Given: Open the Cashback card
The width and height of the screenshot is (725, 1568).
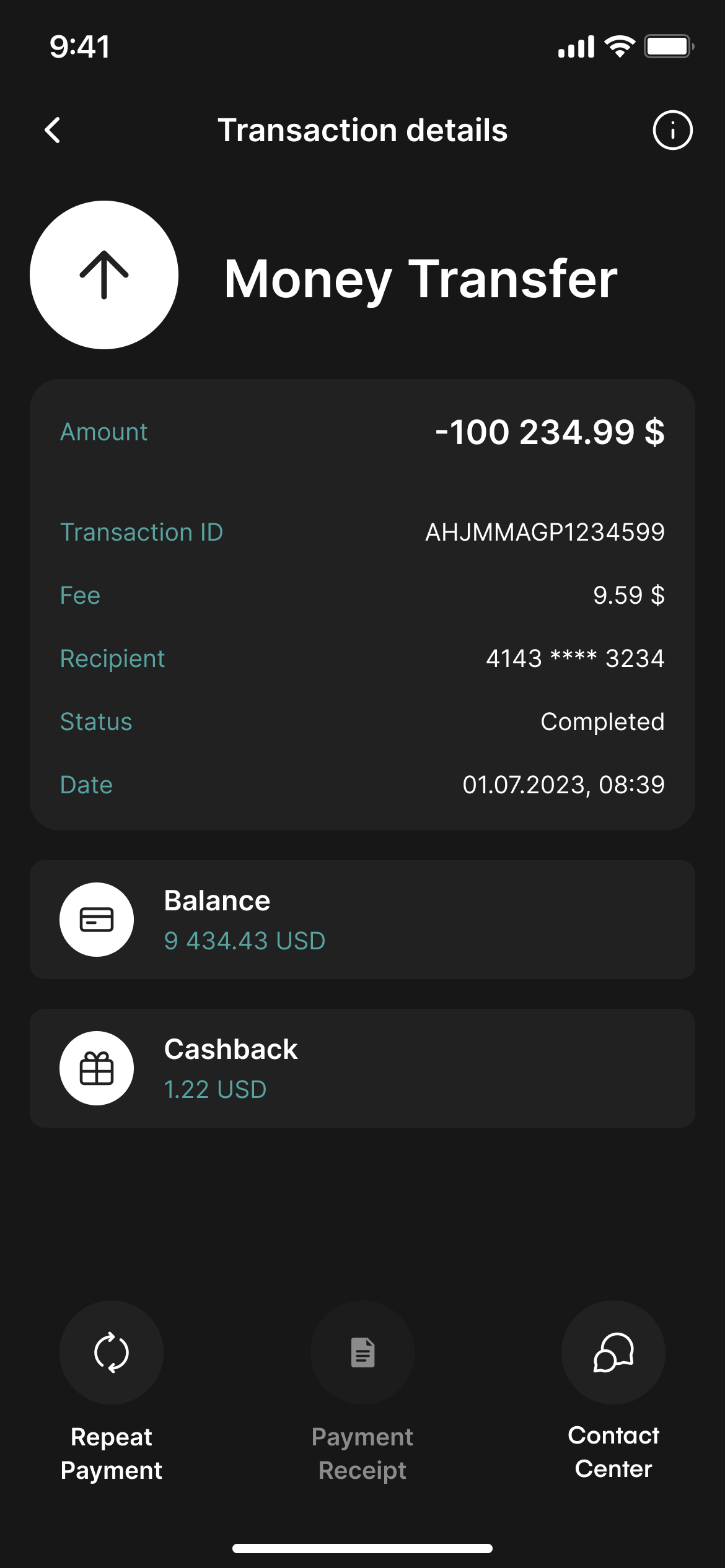Looking at the screenshot, I should [362, 1068].
